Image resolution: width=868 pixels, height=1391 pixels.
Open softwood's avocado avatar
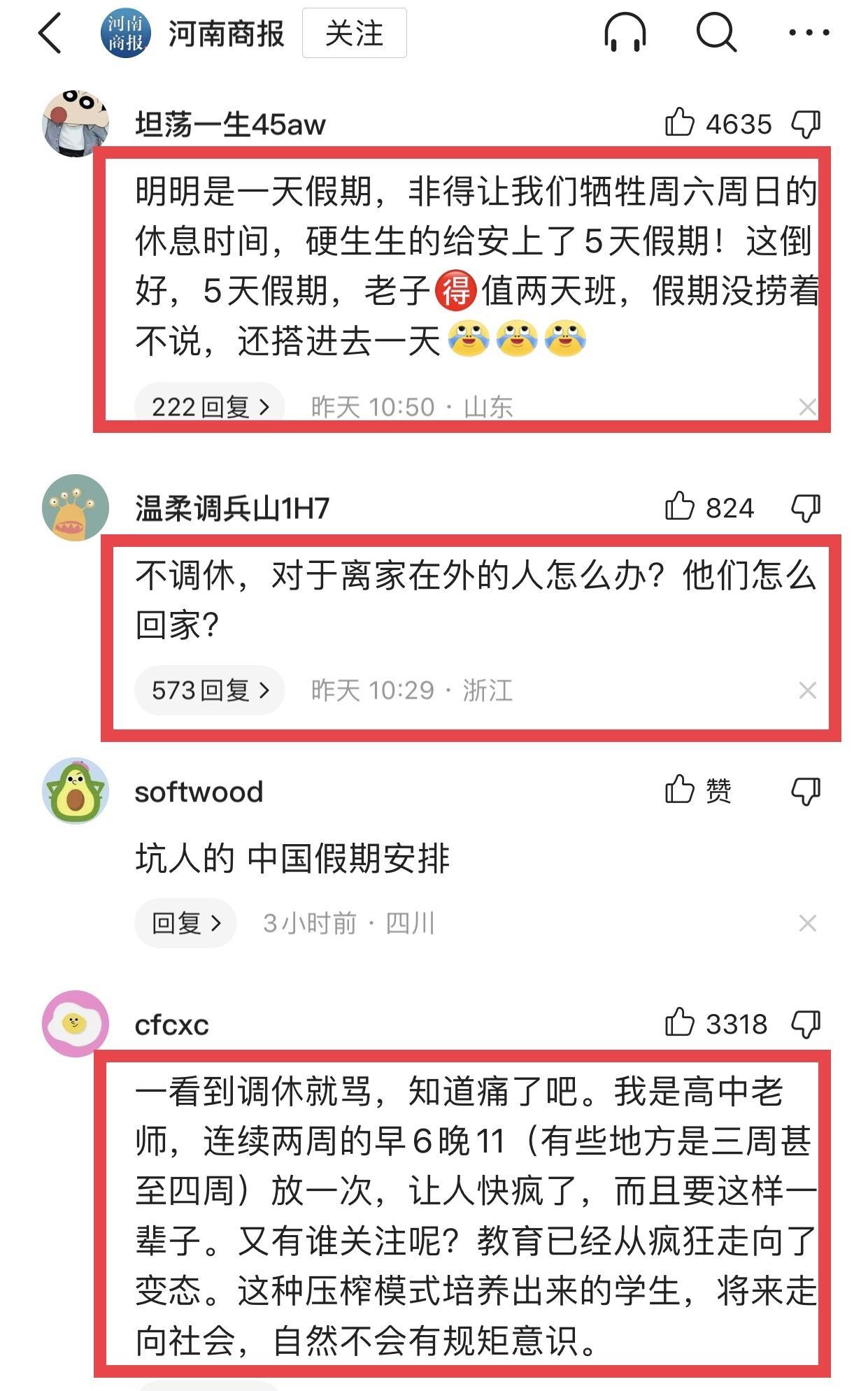tap(76, 791)
